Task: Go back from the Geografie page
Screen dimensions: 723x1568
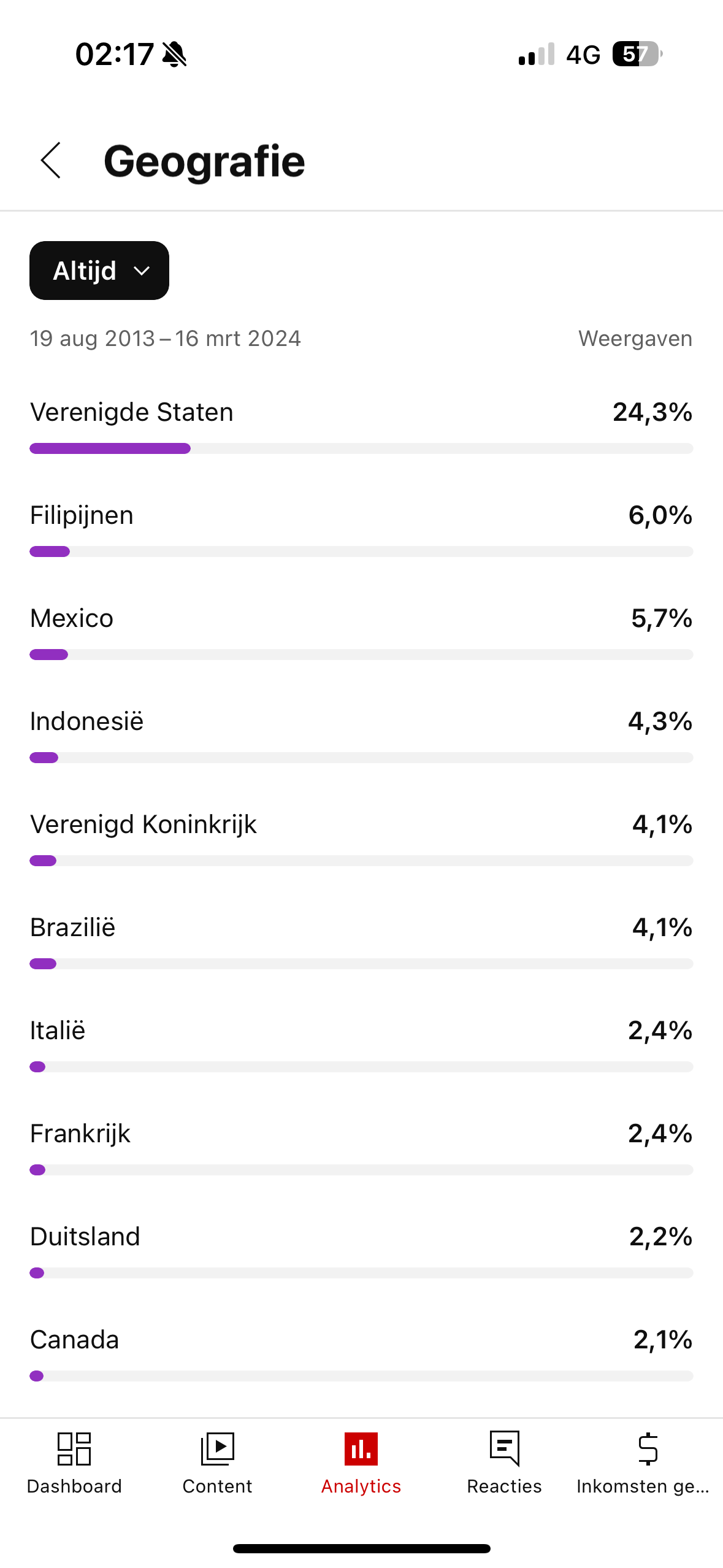Action: click(51, 161)
